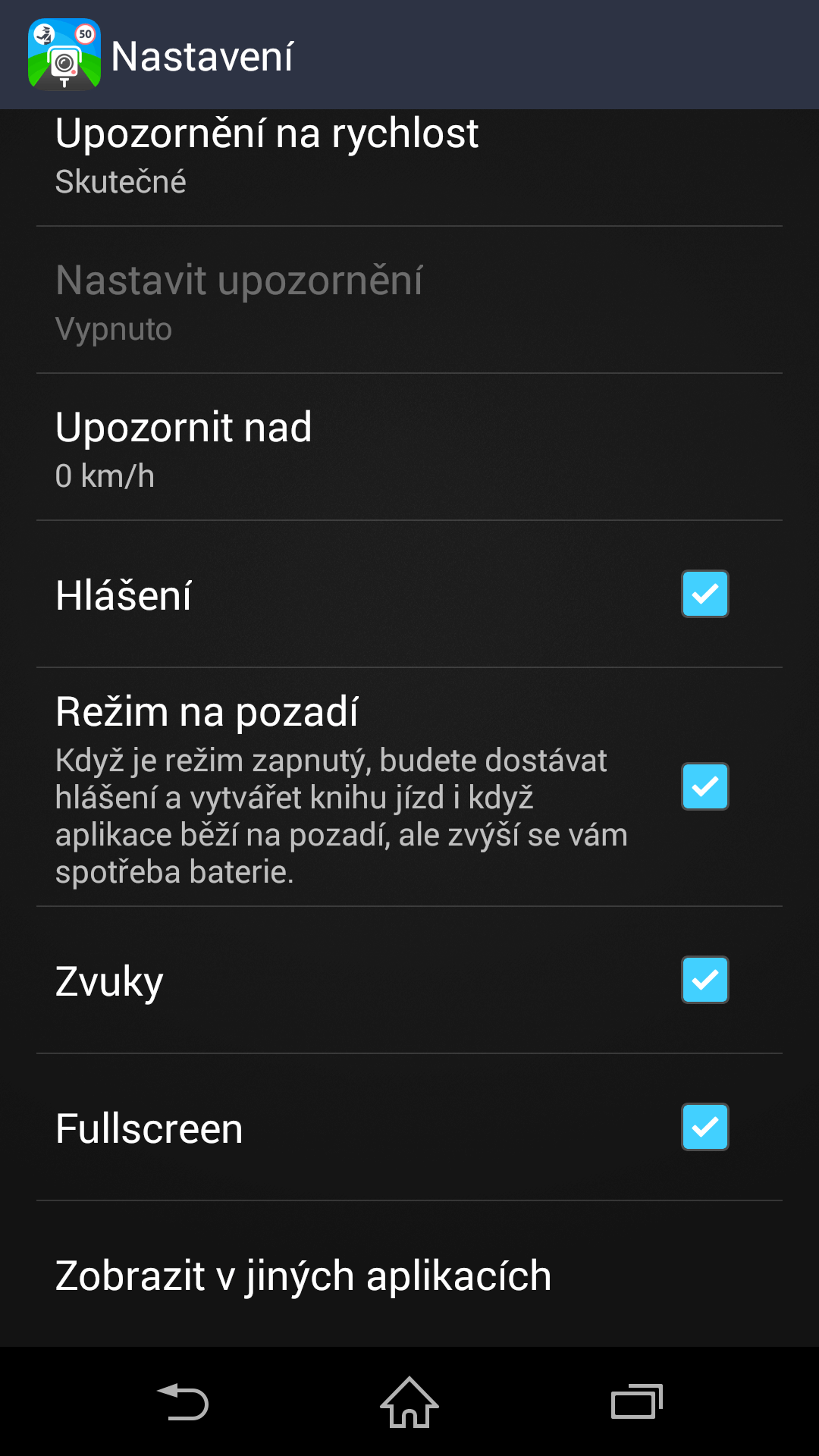Untick the Fullscreen checkbox
The image size is (819, 1456).
[705, 1127]
